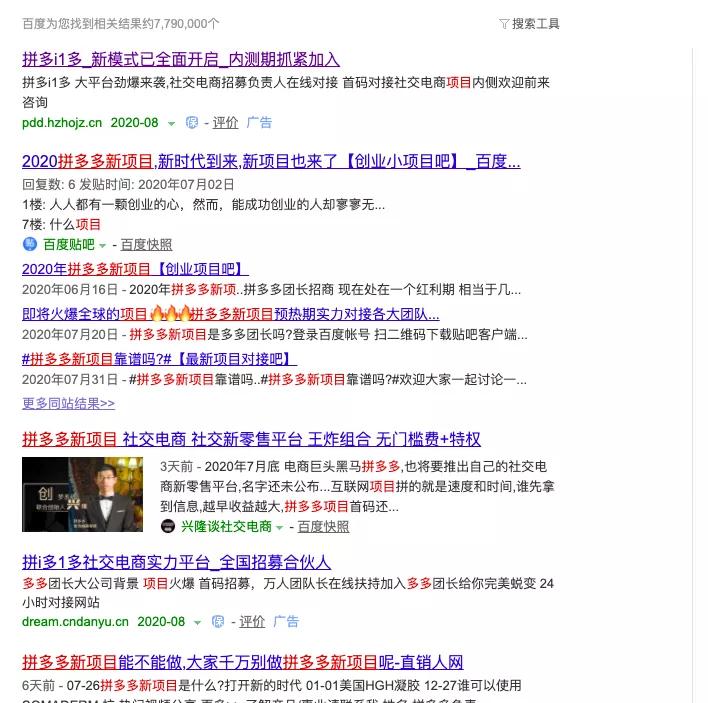Expand the dropdown arrow next to 百度贴吧

[x=103, y=245]
